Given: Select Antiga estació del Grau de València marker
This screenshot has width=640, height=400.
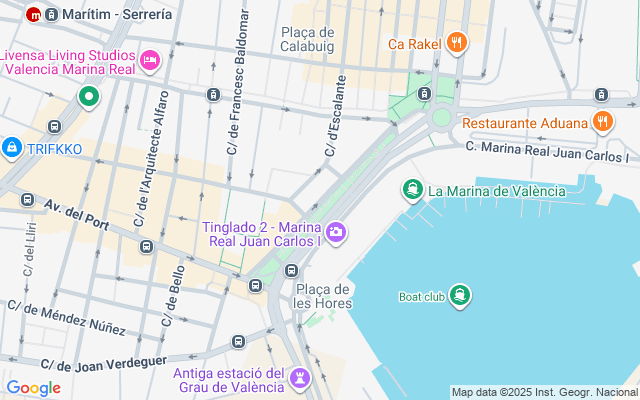Looking at the screenshot, I should click(300, 379).
